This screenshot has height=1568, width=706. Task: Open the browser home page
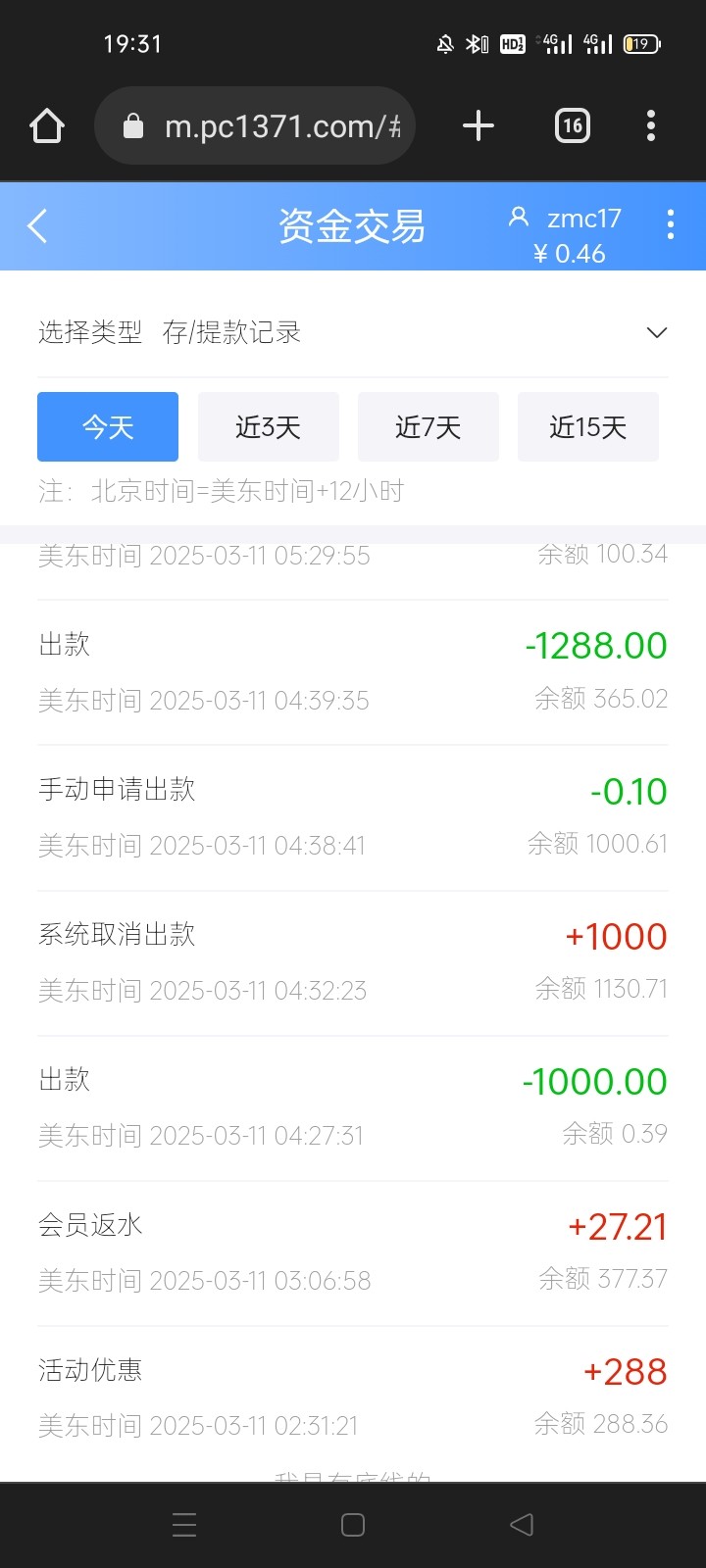click(x=47, y=126)
